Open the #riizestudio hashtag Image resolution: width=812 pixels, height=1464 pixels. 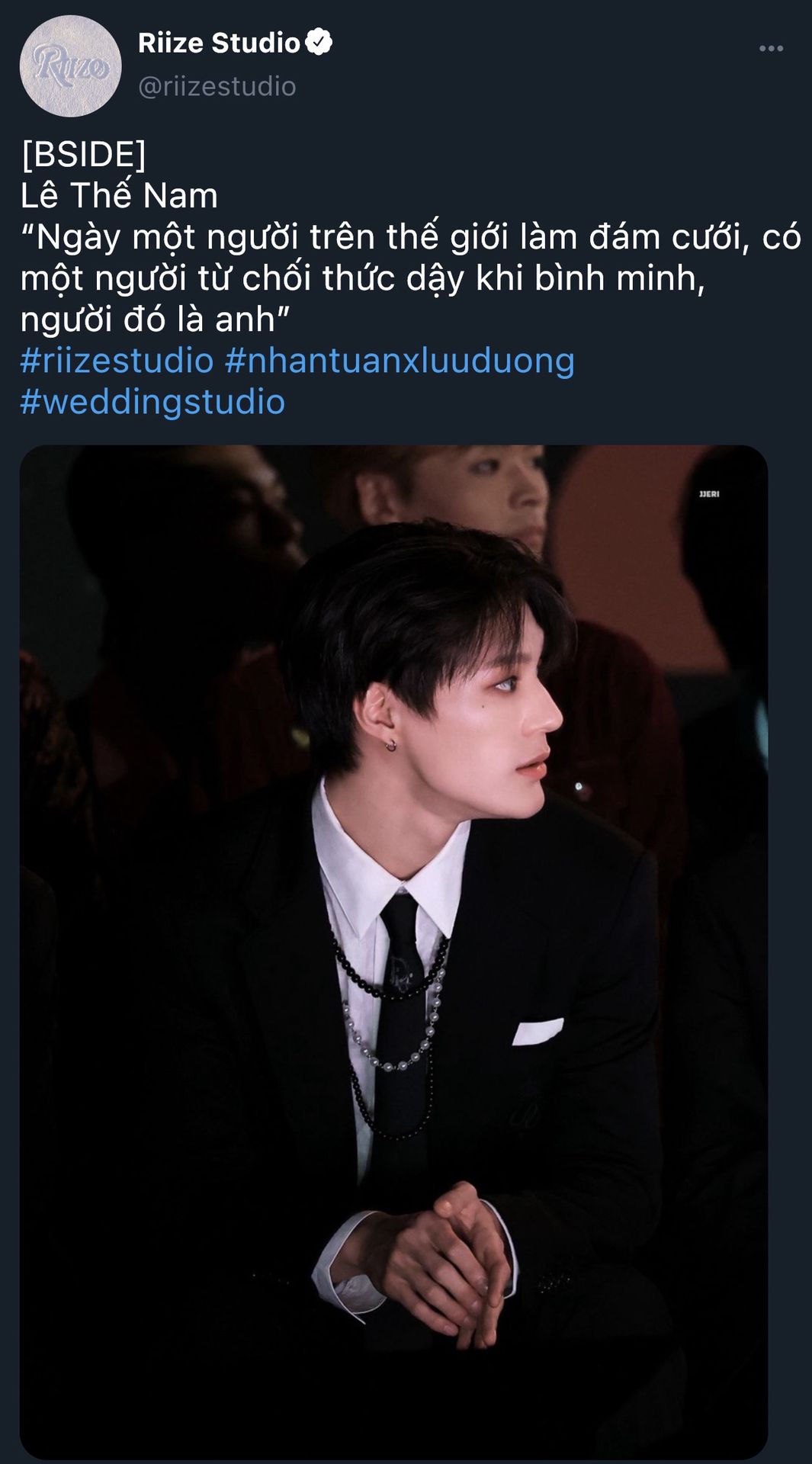tap(117, 361)
